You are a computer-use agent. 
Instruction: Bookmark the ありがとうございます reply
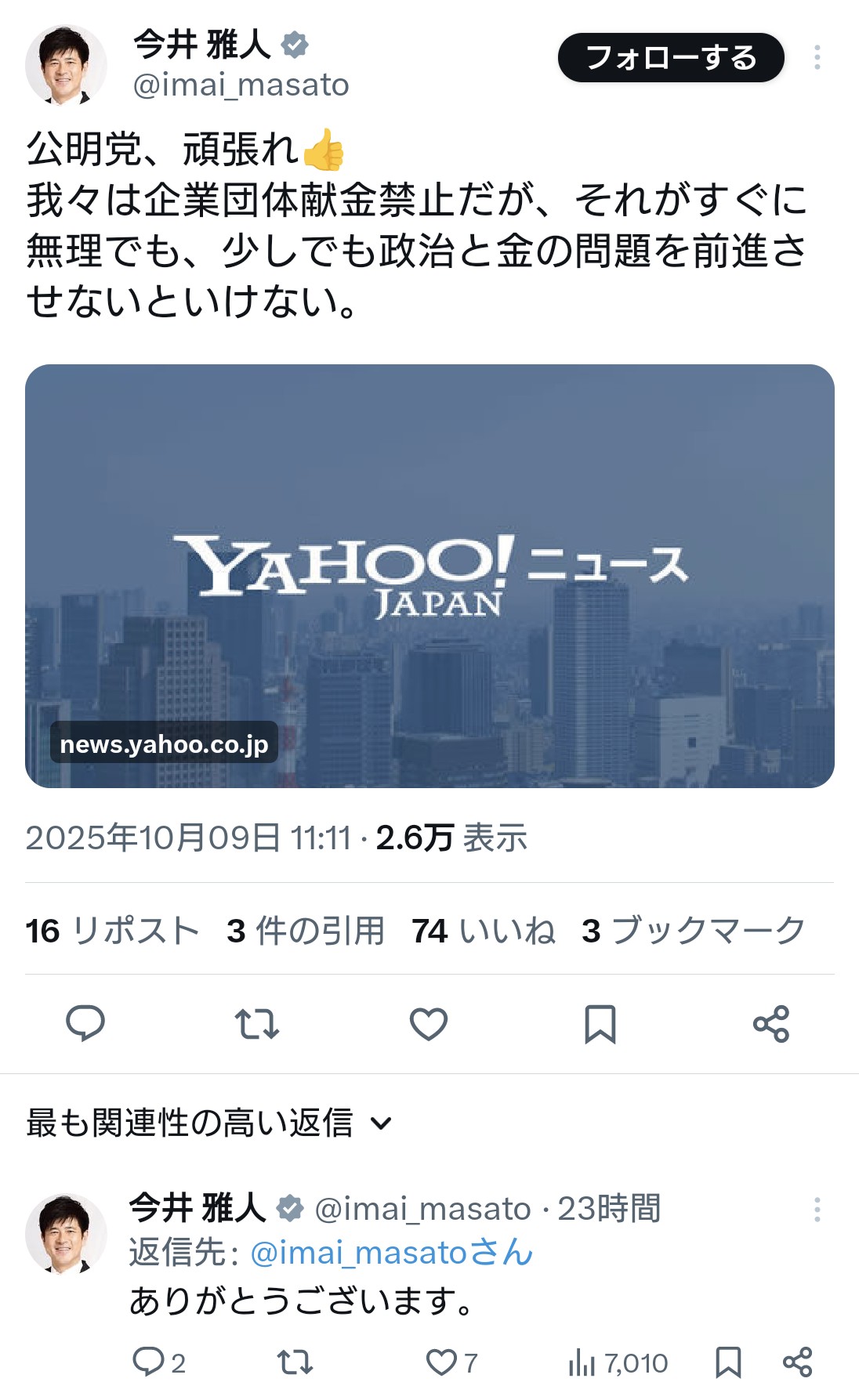point(728,1362)
